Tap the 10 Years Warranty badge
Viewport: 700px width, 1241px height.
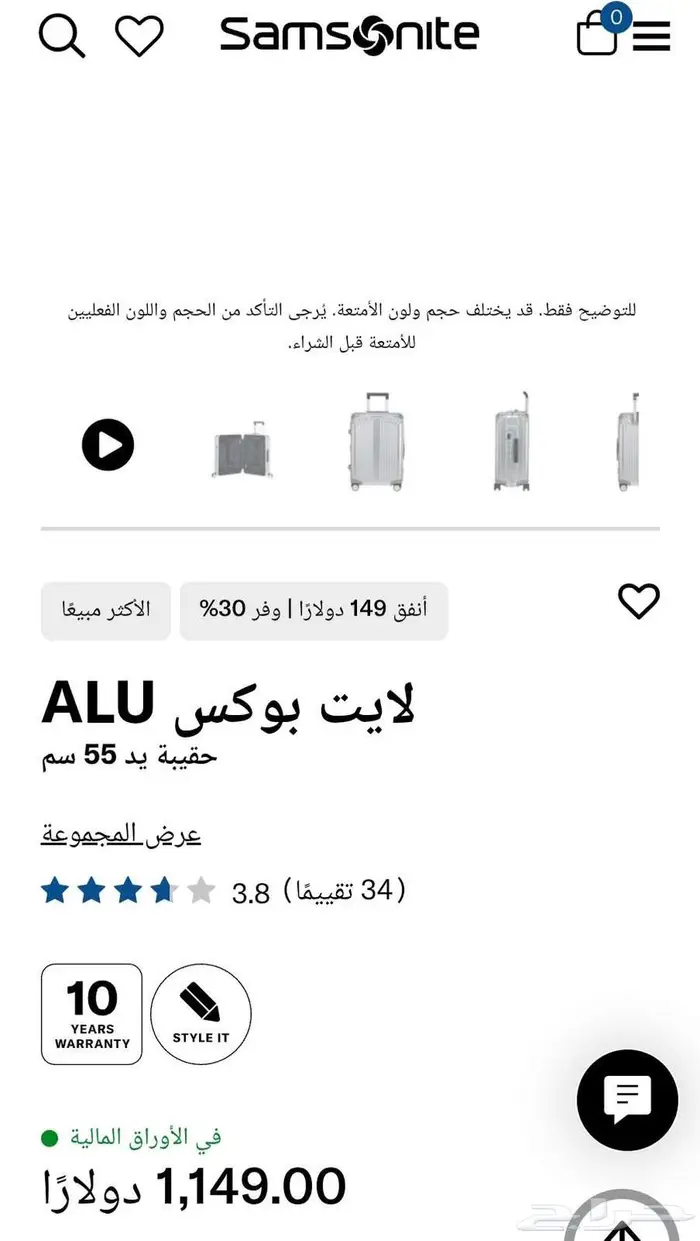point(92,1014)
